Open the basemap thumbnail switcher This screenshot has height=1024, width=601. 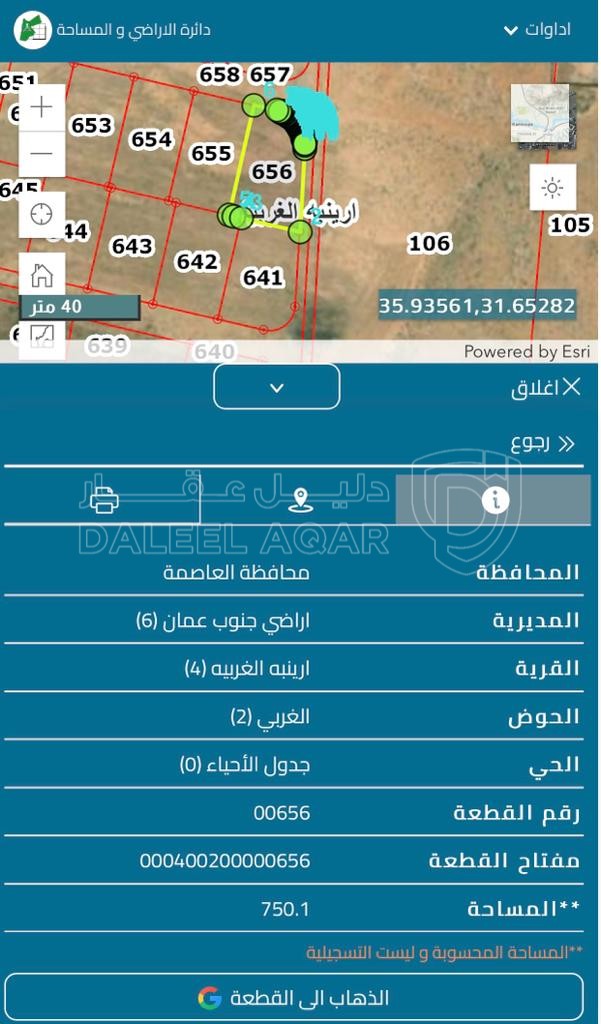[540, 113]
